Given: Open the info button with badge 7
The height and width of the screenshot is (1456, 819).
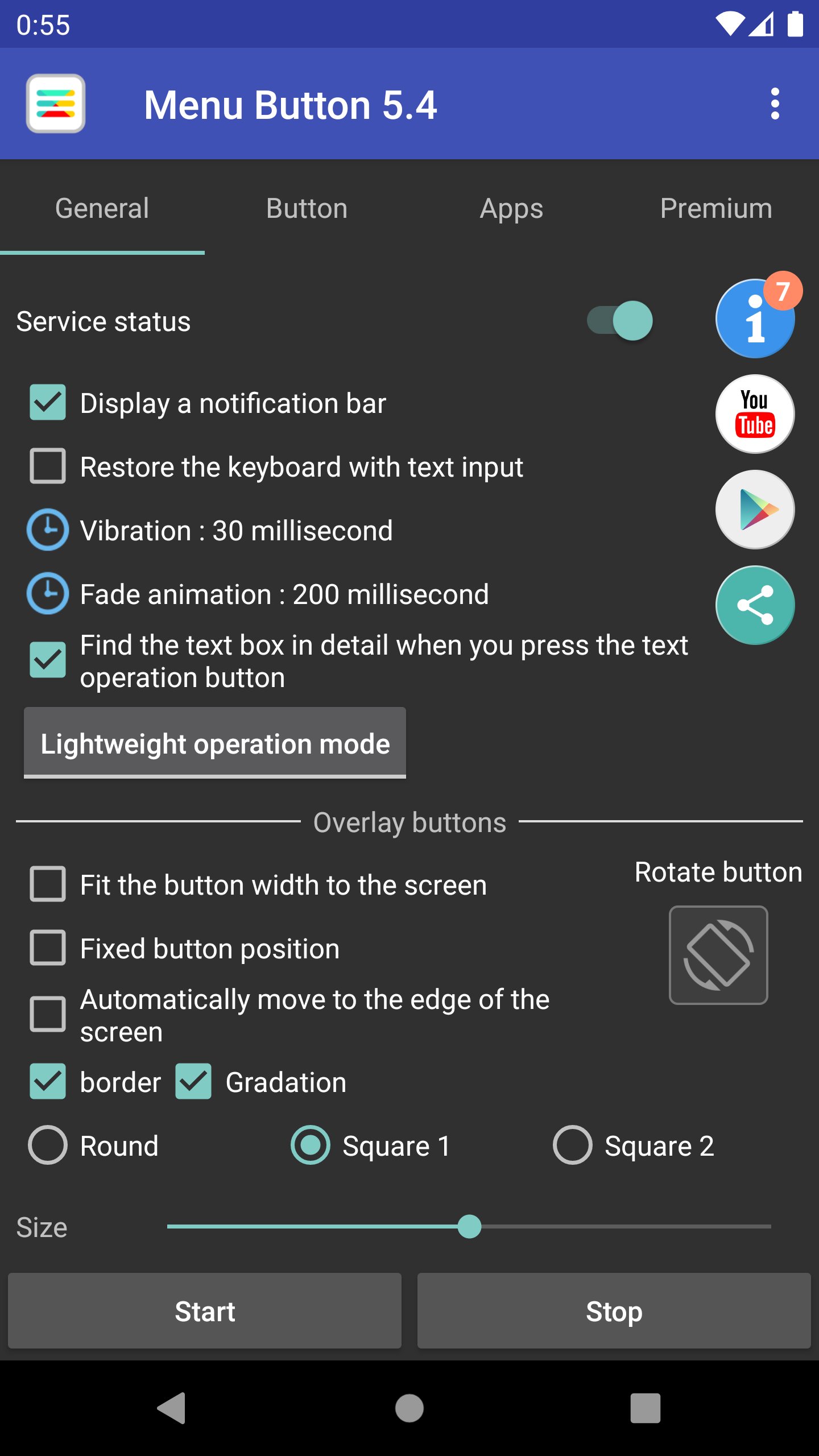Looking at the screenshot, I should coord(755,318).
